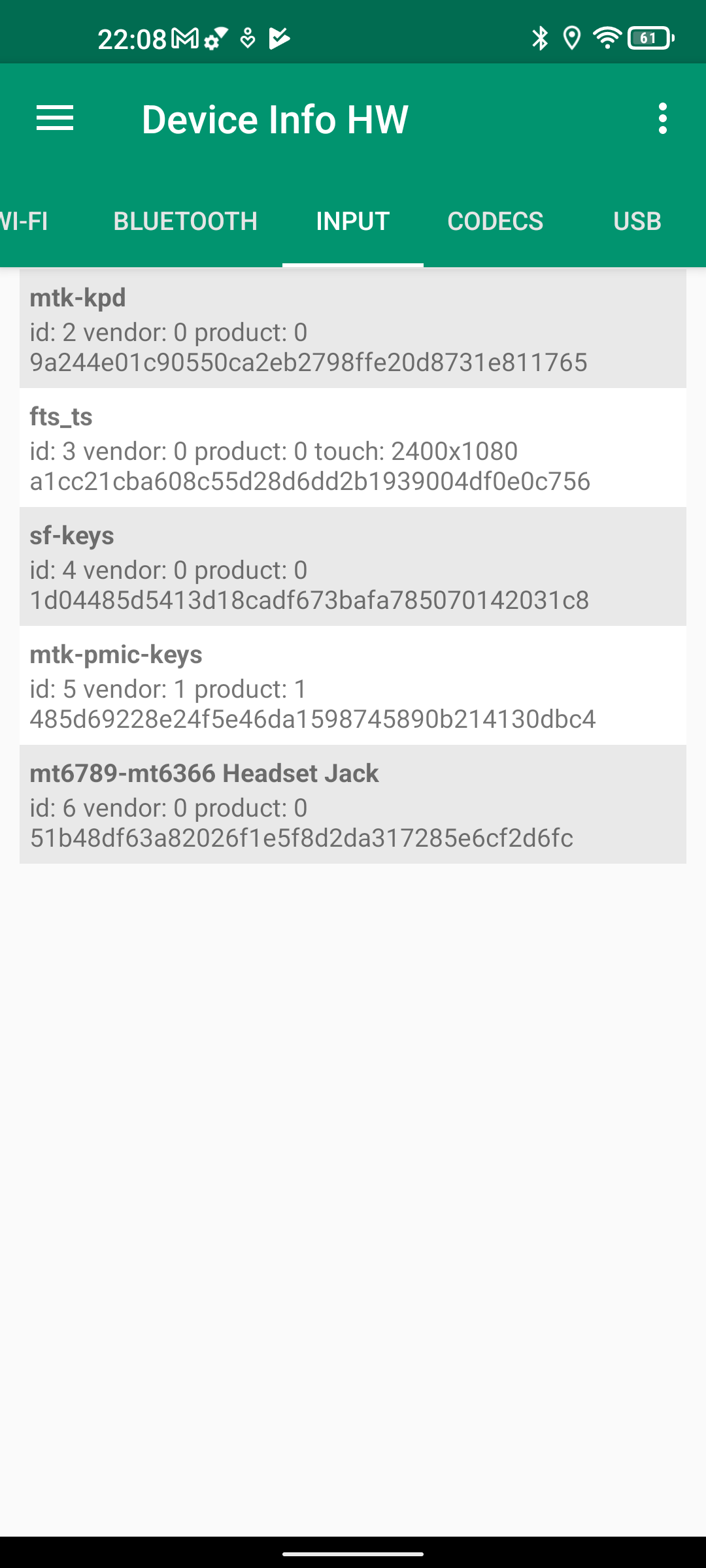Tap the mtk-kpd input device row
Image resolution: width=706 pixels, height=1568 pixels.
tap(353, 329)
